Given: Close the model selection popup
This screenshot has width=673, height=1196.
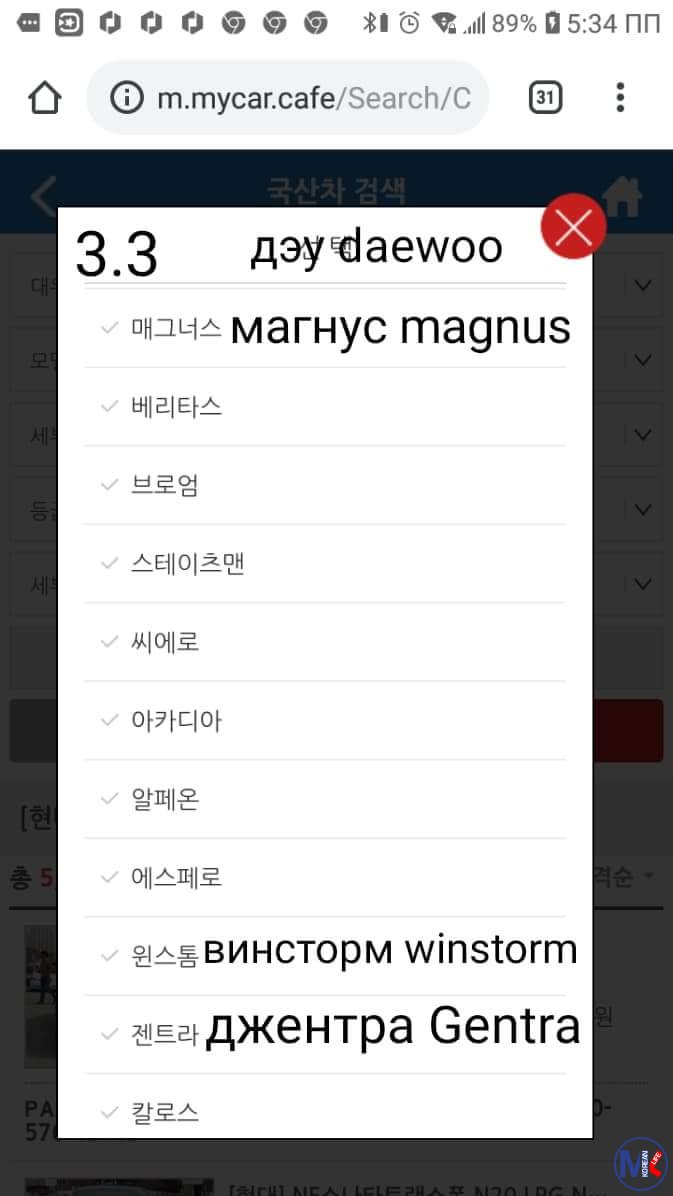Looking at the screenshot, I should point(573,227).
